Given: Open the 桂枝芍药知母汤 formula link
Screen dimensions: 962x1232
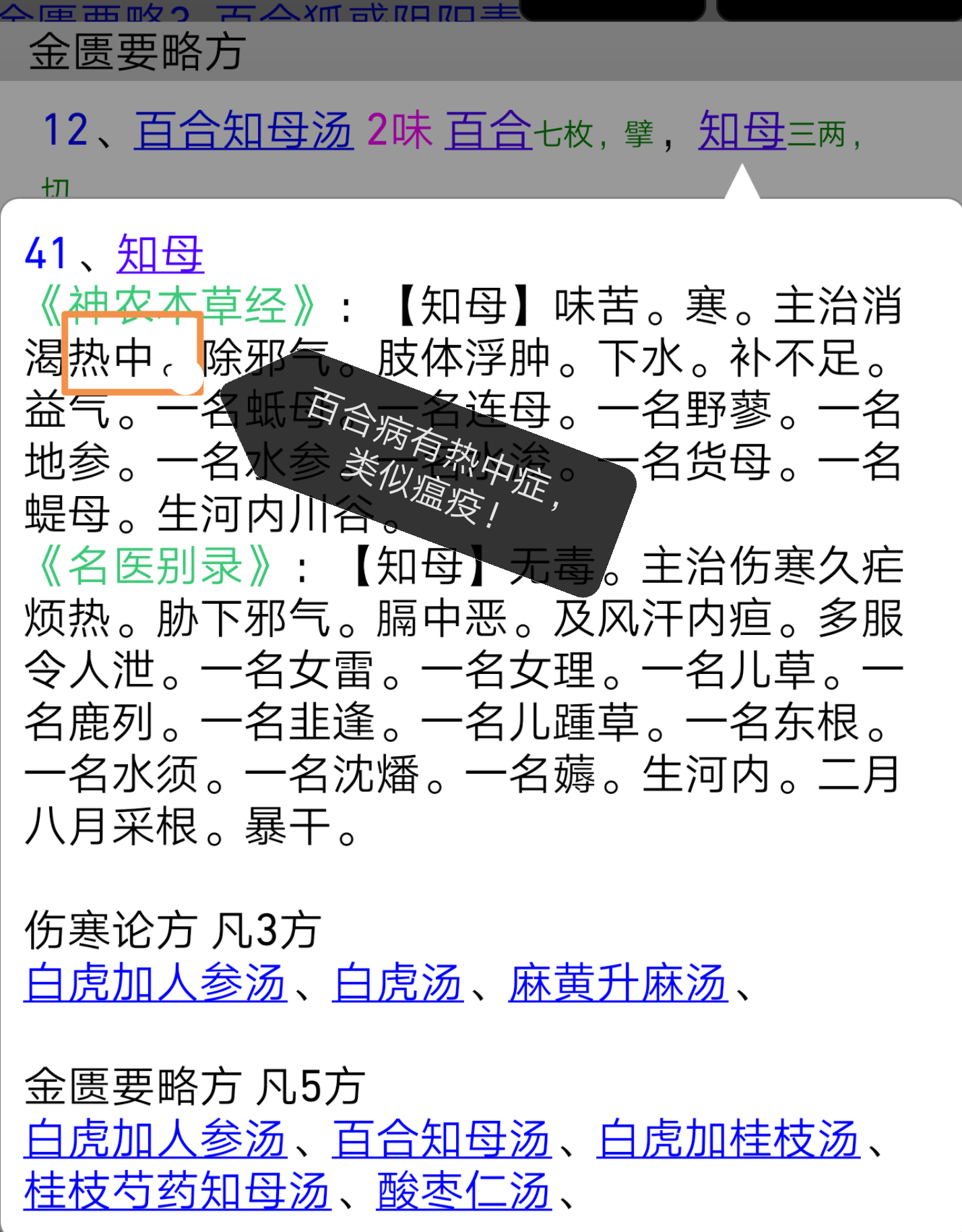Looking at the screenshot, I should 177,1191.
